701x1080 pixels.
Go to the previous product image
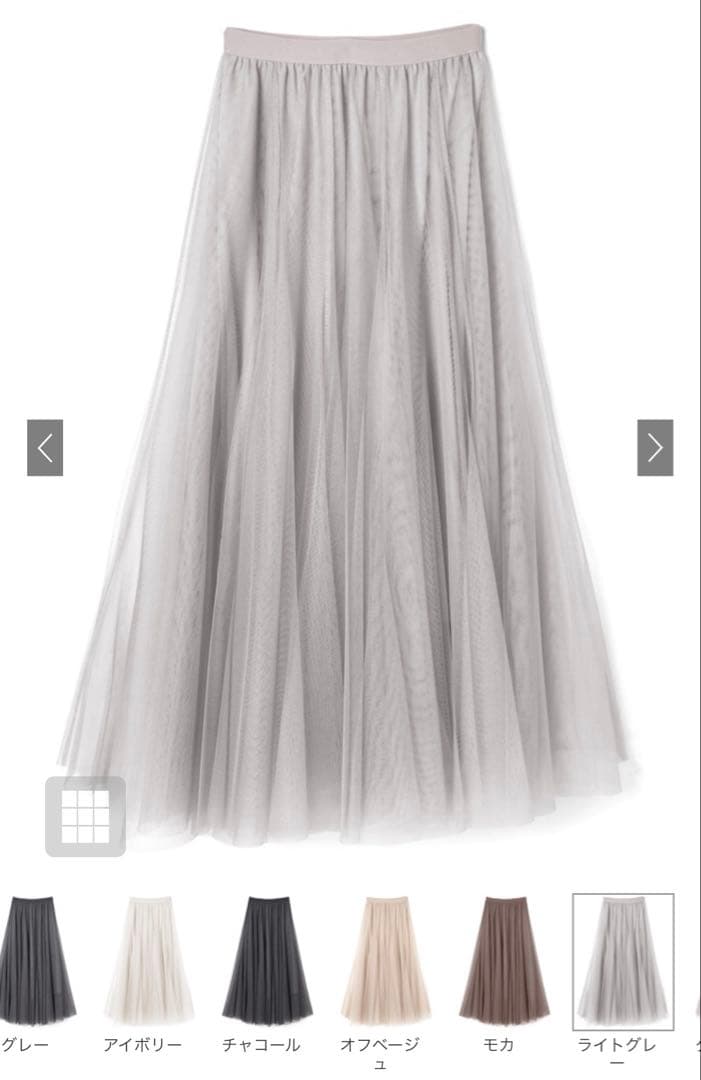click(x=45, y=448)
